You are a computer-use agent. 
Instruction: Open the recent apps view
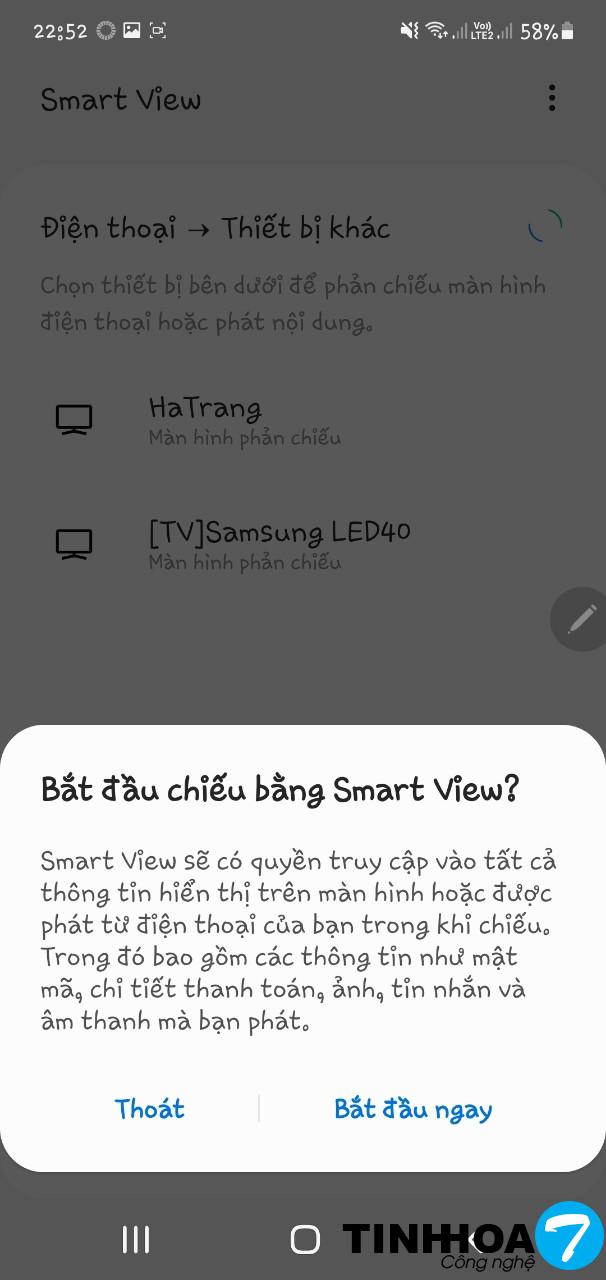point(136,1240)
